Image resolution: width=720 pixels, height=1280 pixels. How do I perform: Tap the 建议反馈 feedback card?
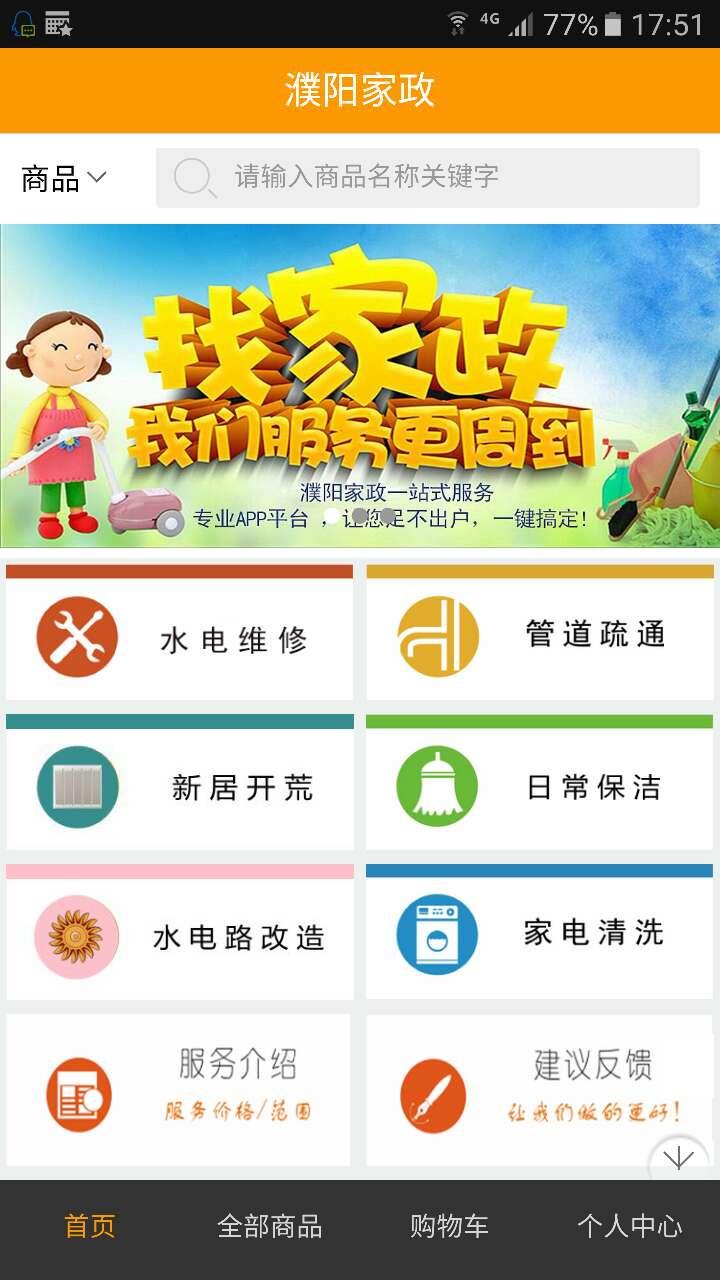pyautogui.click(x=540, y=1088)
